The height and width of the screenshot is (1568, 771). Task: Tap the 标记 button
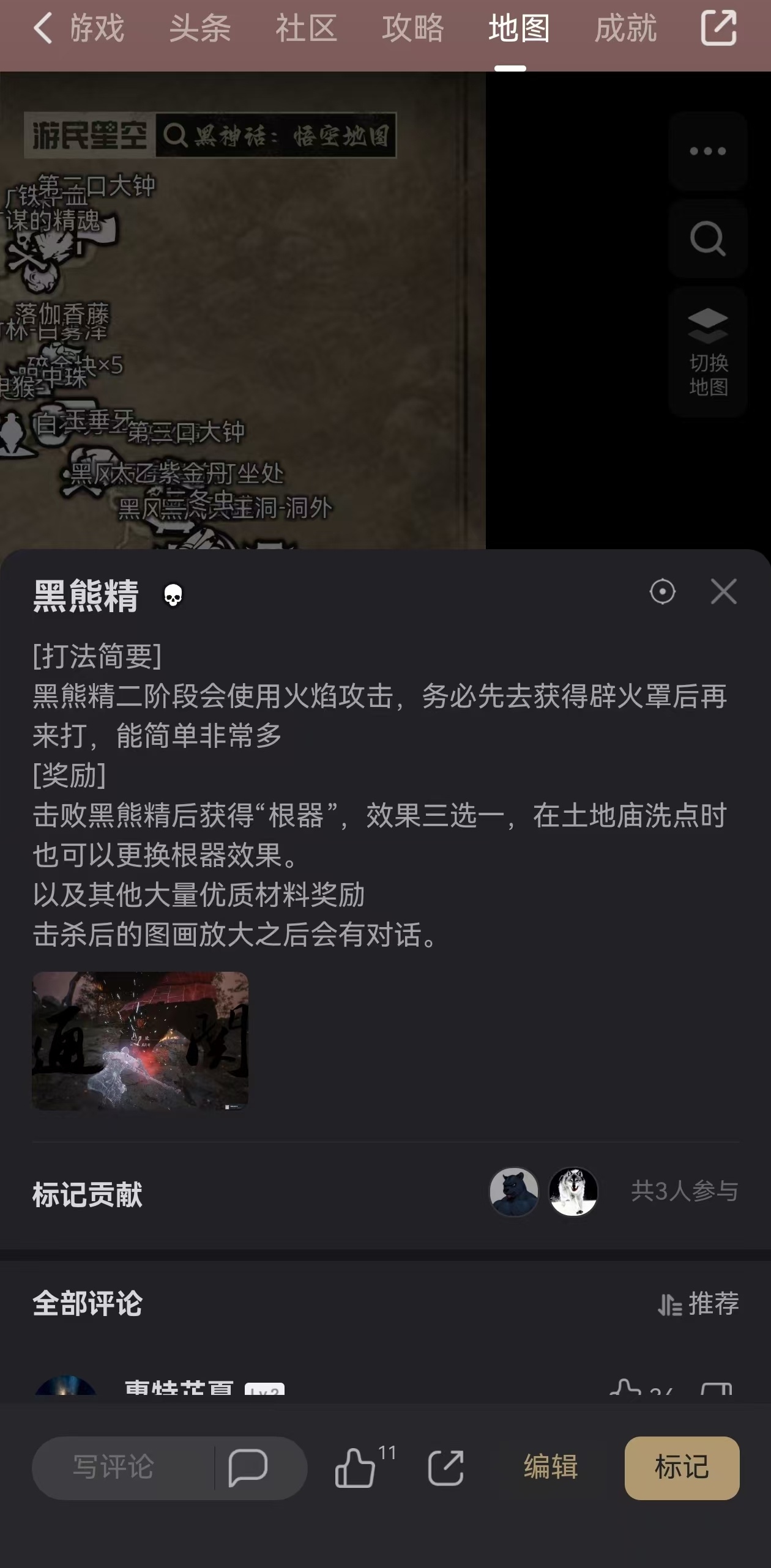682,1467
